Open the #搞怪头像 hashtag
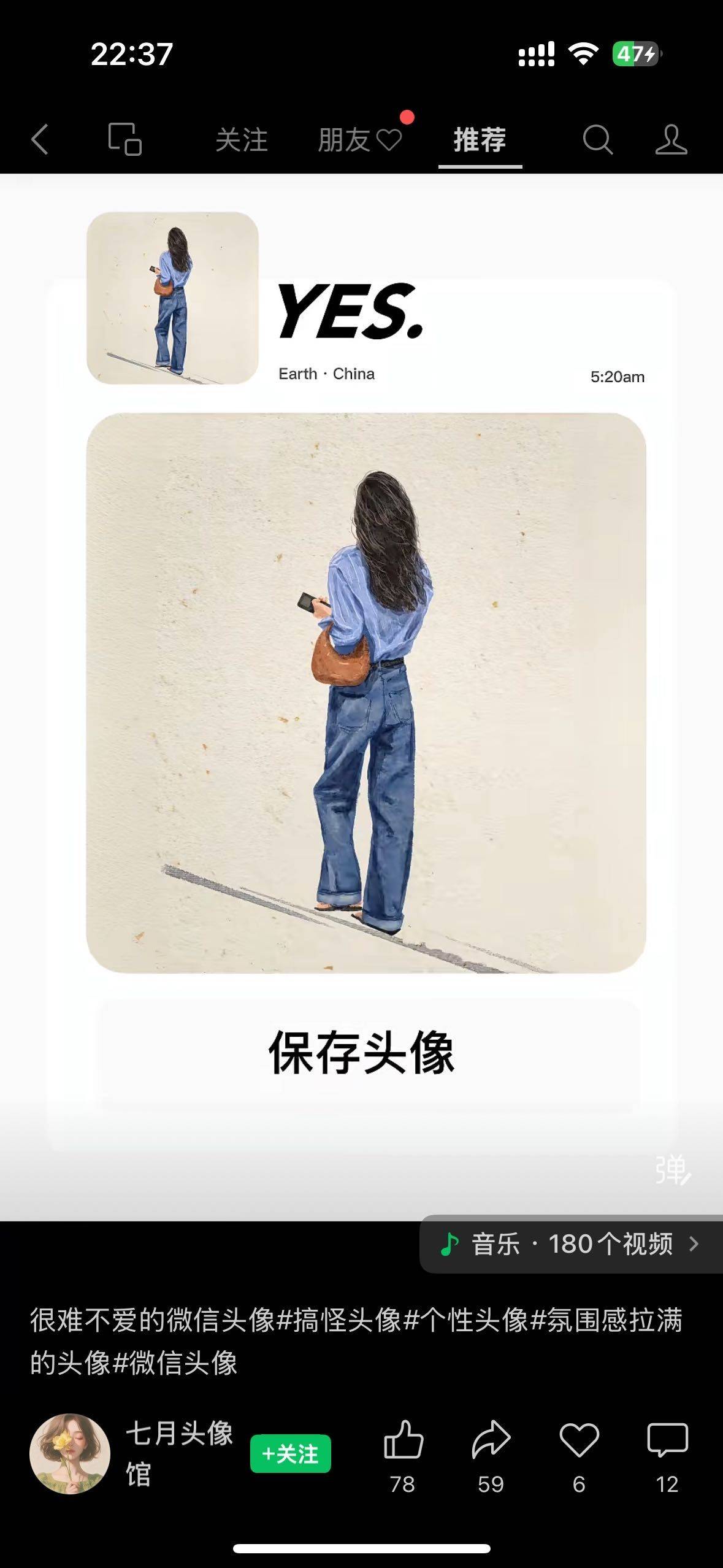This screenshot has height=1568, width=723. click(x=340, y=1320)
